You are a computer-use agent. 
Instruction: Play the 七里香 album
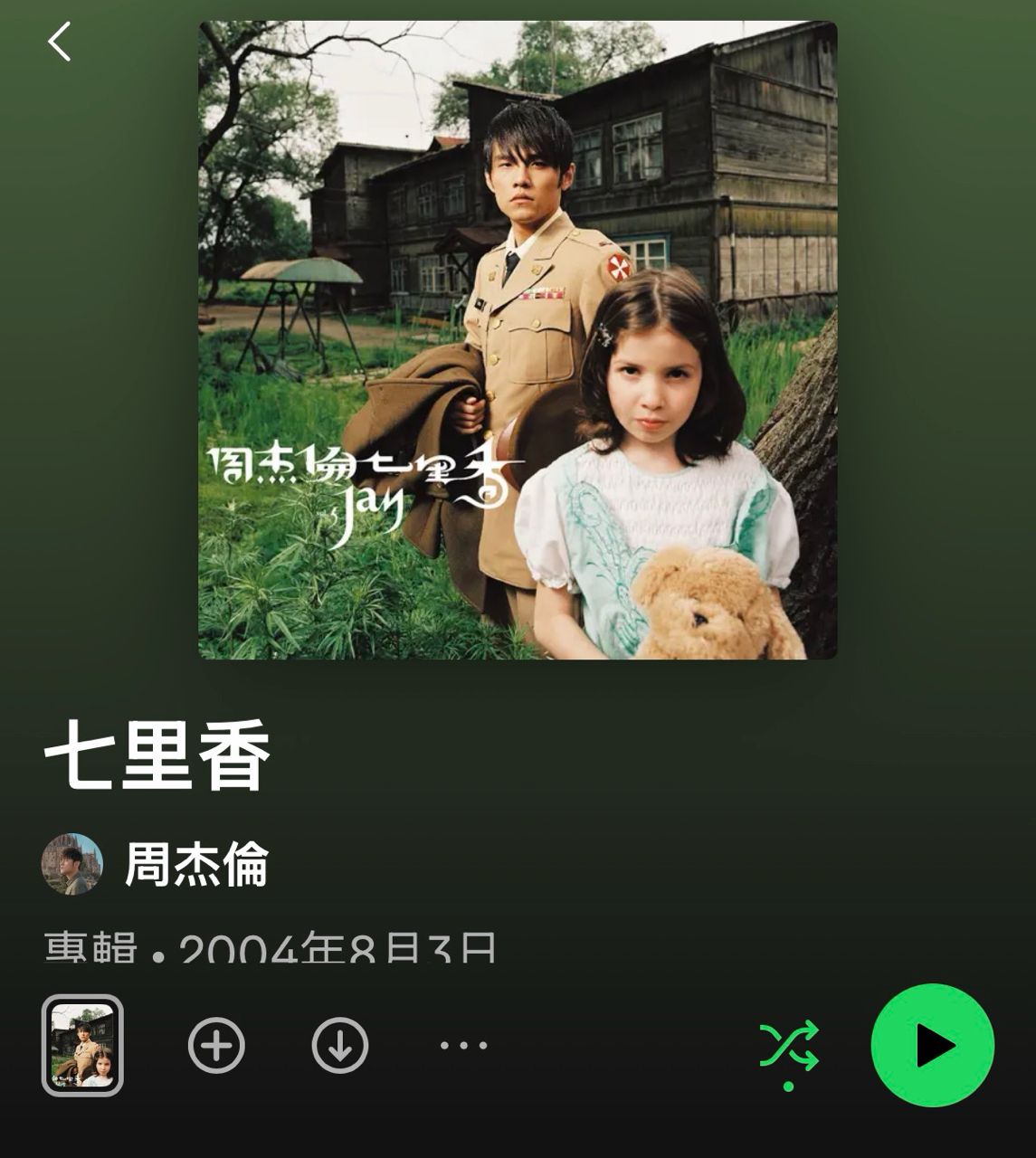tap(932, 1045)
